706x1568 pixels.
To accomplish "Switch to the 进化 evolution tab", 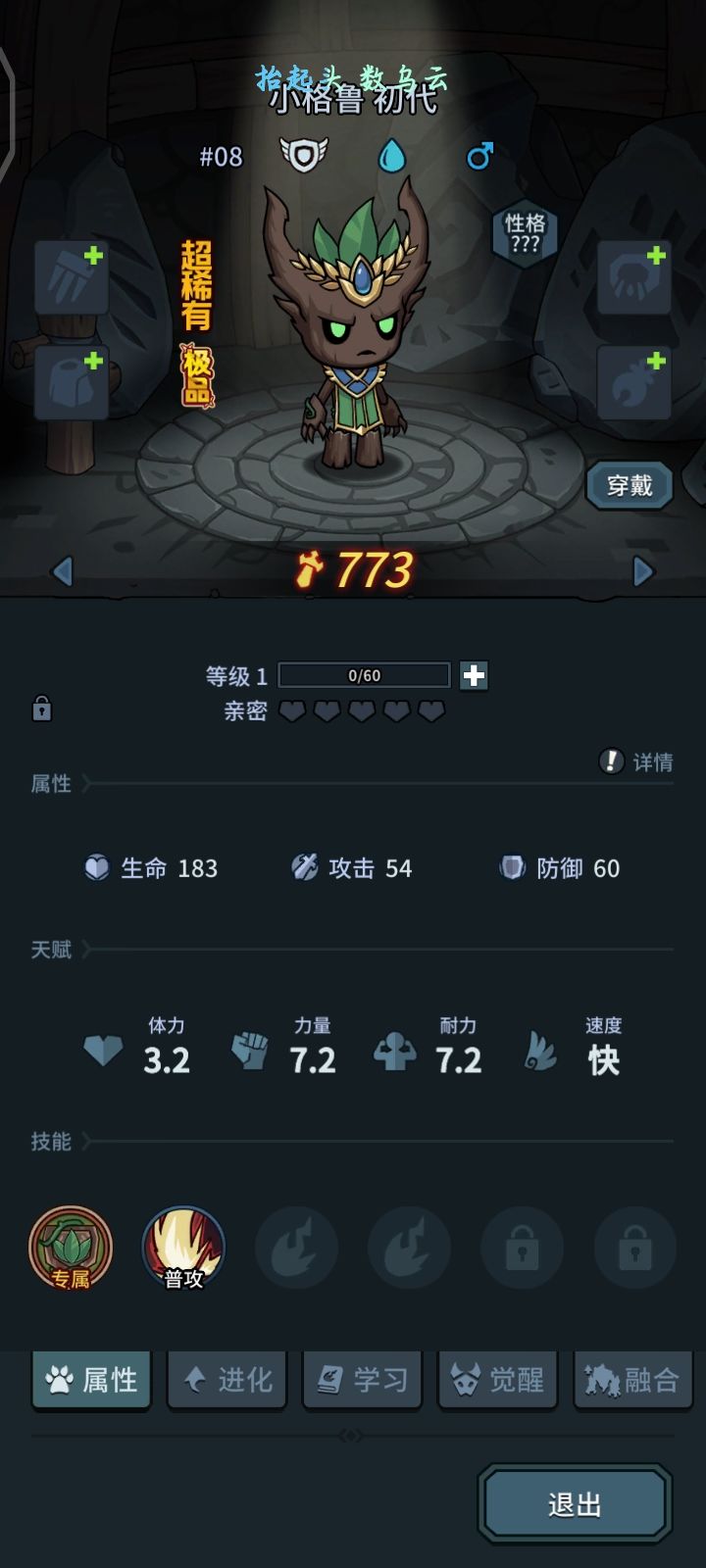I will [227, 1379].
